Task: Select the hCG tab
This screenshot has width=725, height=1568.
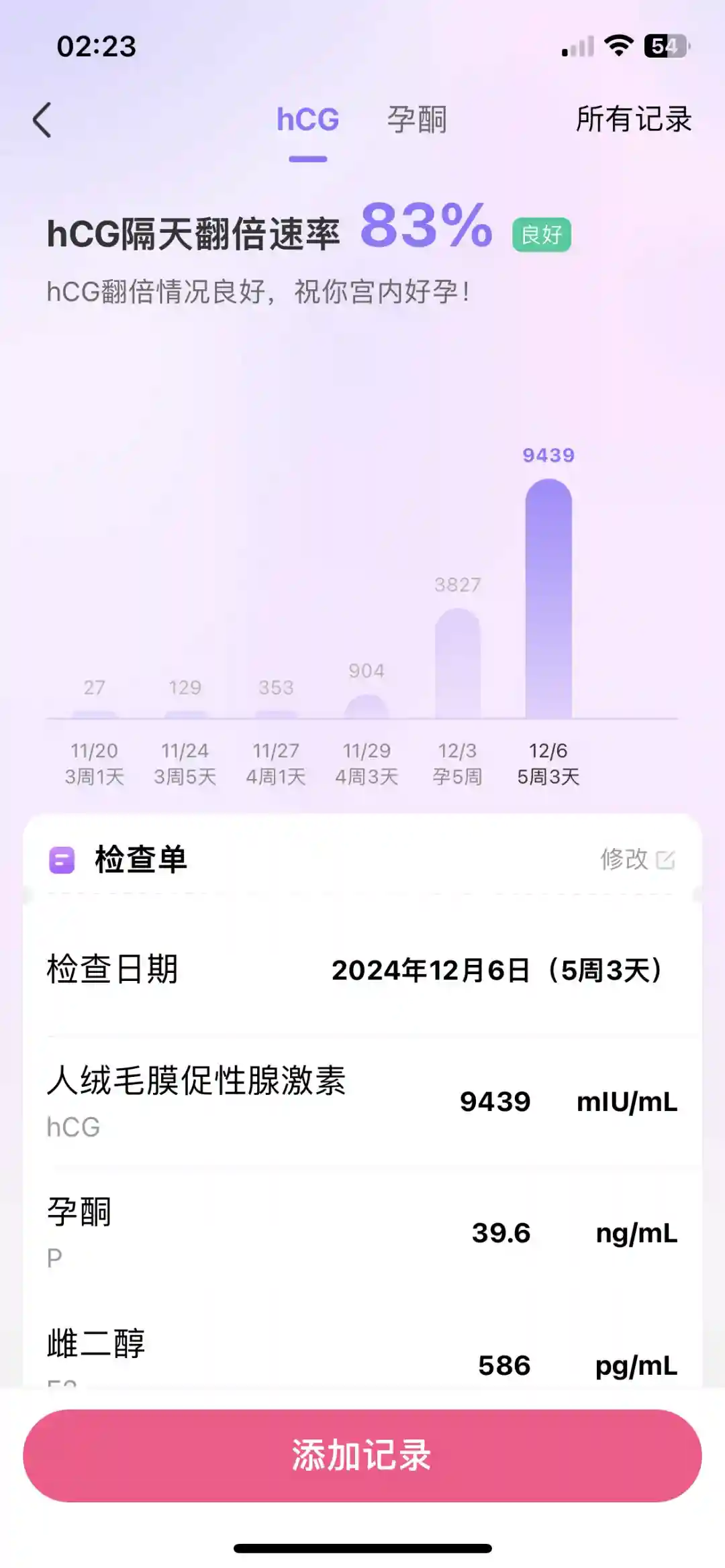Action: pyautogui.click(x=308, y=120)
